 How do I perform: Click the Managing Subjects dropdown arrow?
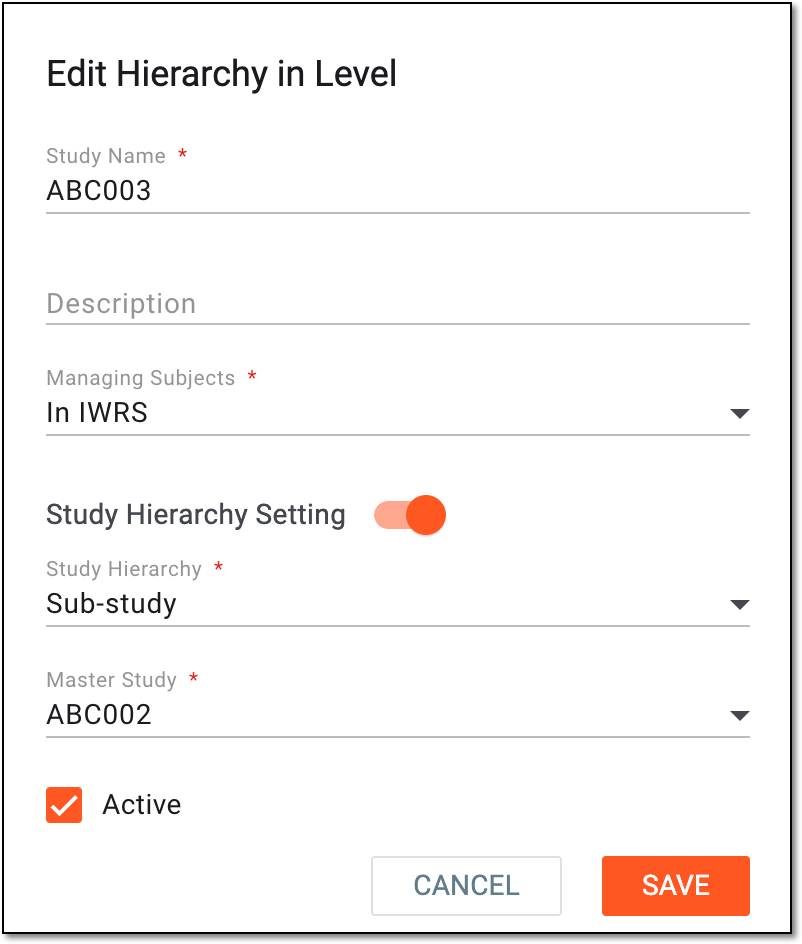(740, 413)
